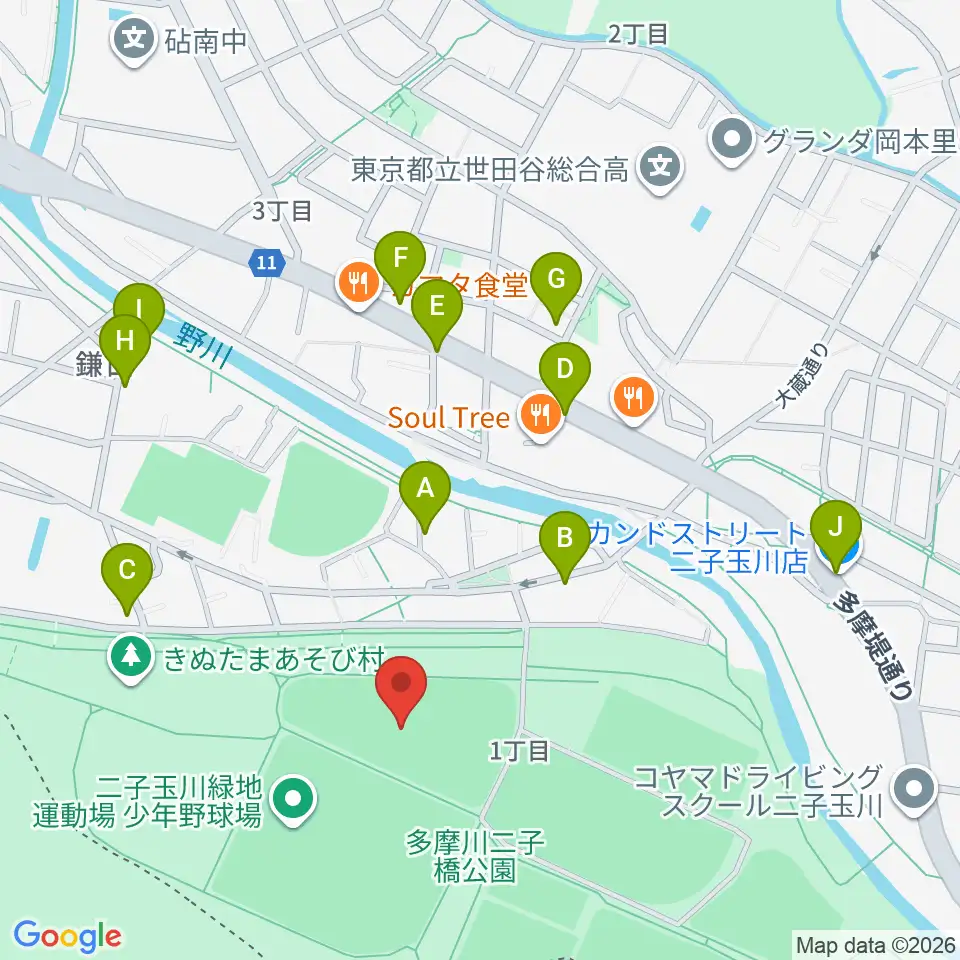The width and height of the screenshot is (960, 960).
Task: Open the グランダ岡本里 place pin
Action: 733,142
